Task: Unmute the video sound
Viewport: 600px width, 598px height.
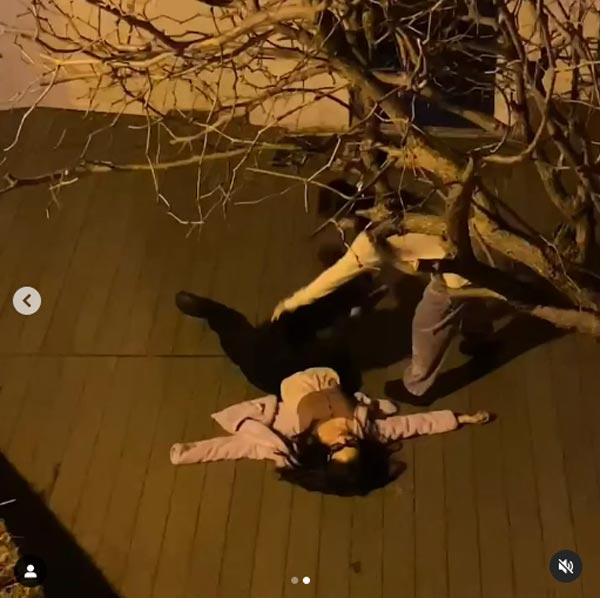Action: (x=565, y=566)
